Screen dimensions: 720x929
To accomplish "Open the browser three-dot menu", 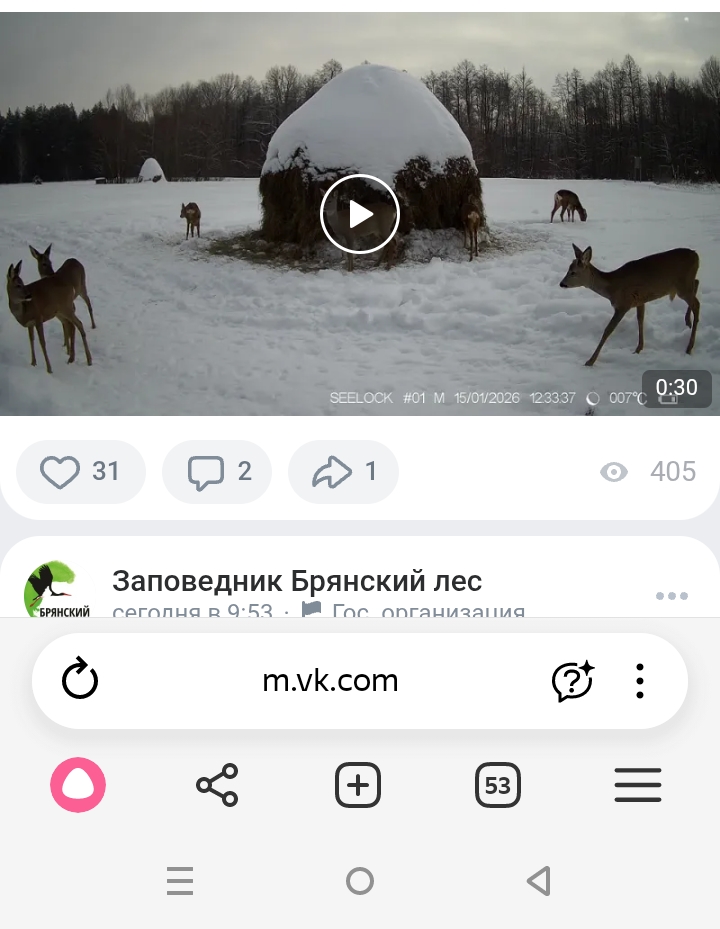I will 639,680.
